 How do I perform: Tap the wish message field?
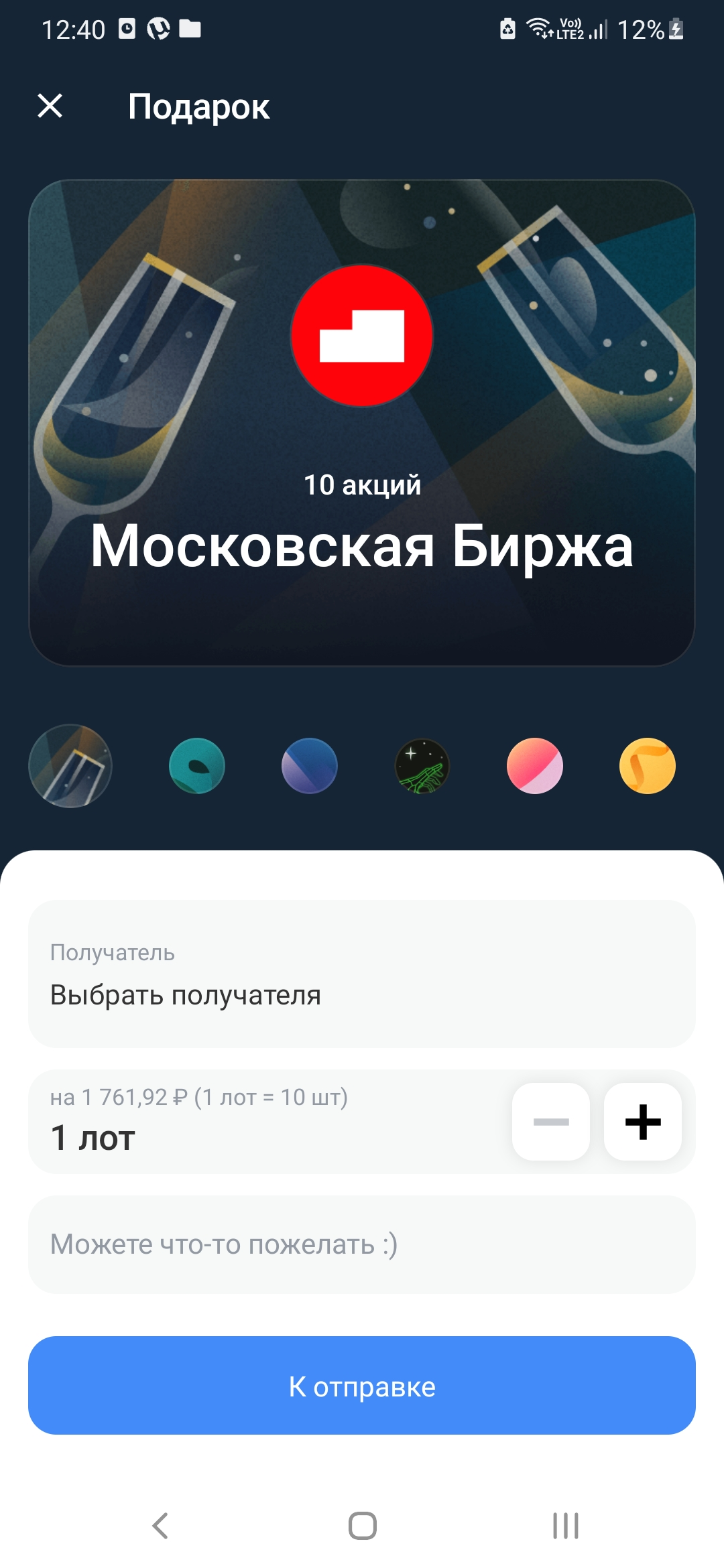point(362,1244)
